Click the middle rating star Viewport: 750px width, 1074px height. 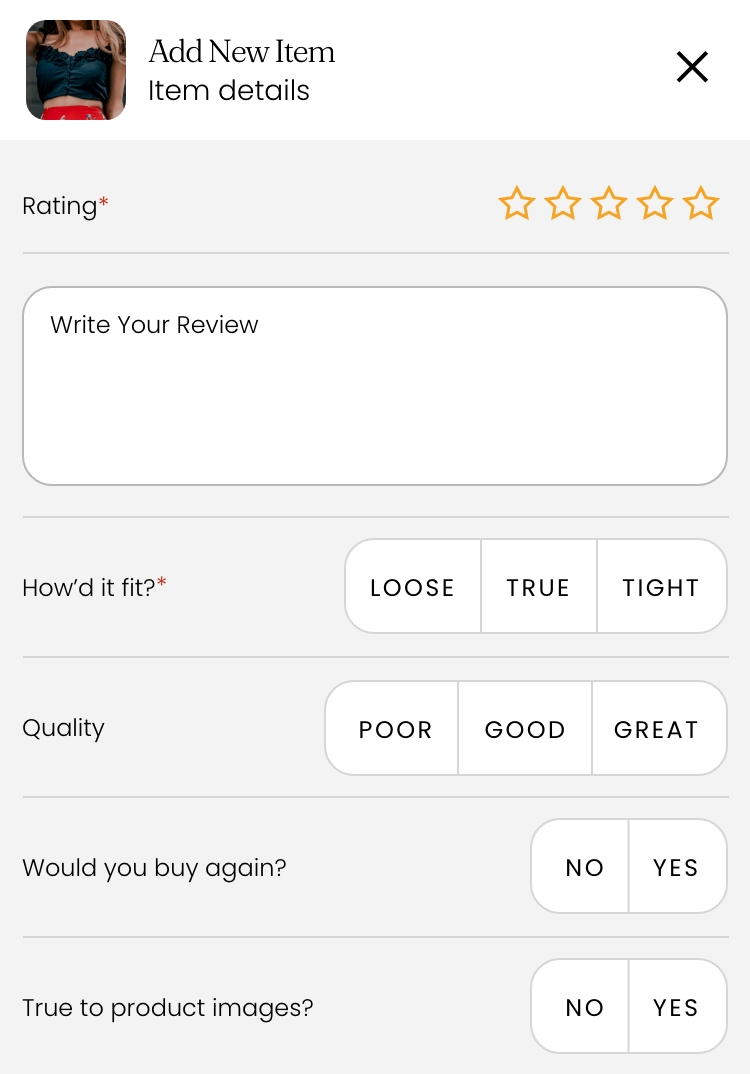(x=609, y=203)
